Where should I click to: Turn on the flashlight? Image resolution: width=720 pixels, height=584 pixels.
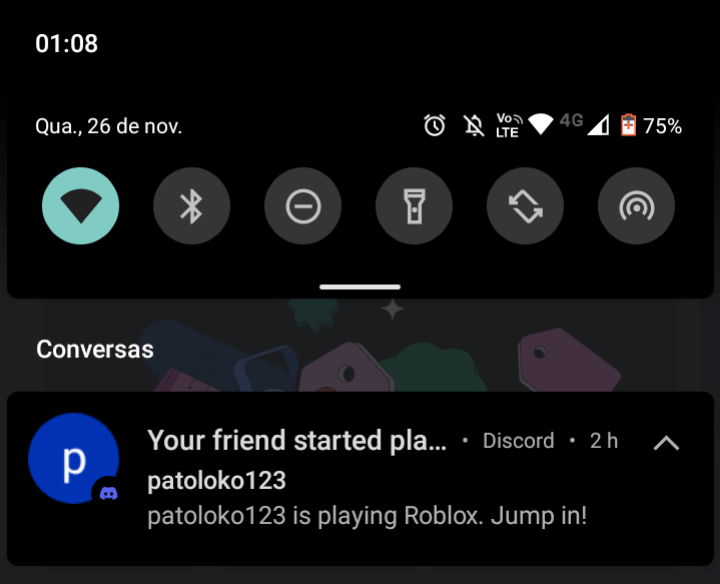point(414,207)
